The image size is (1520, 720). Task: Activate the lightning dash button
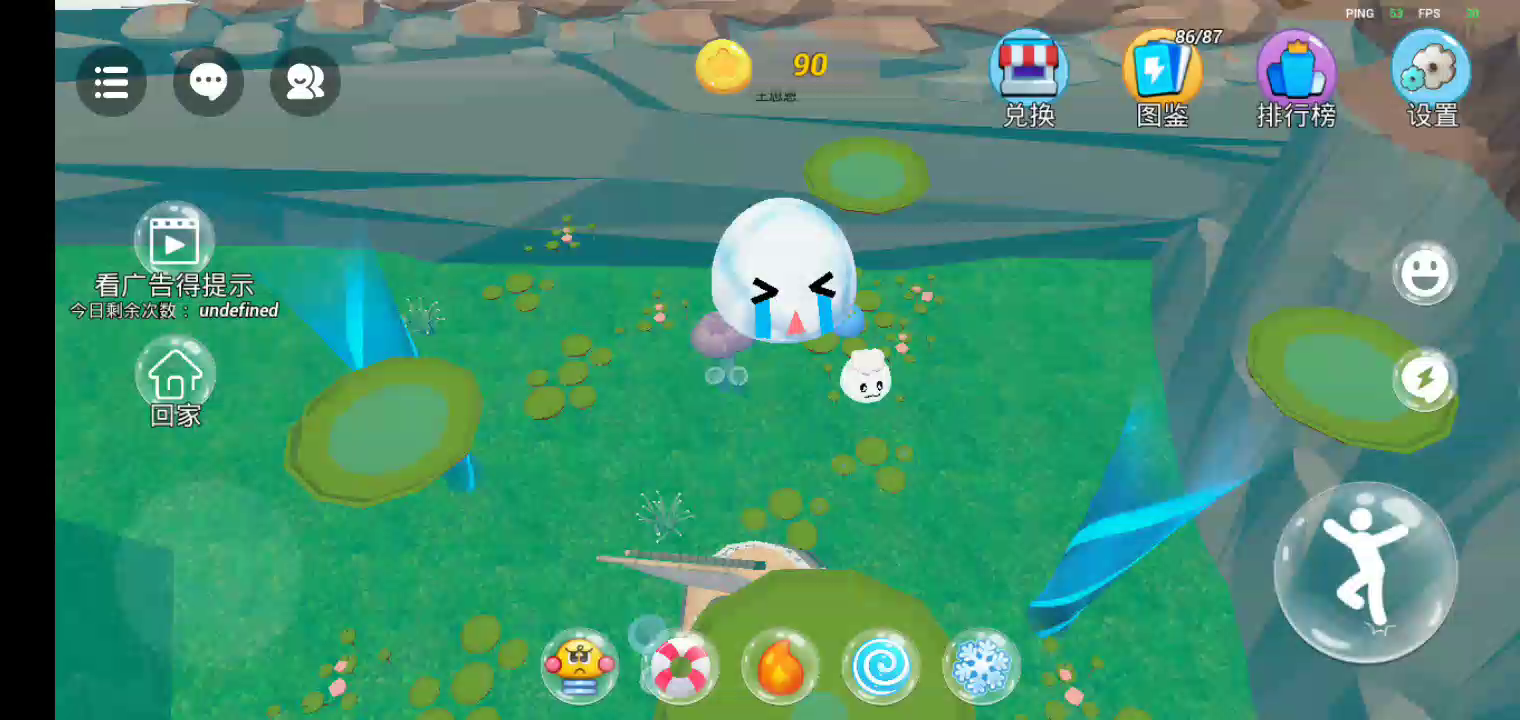(x=1425, y=379)
